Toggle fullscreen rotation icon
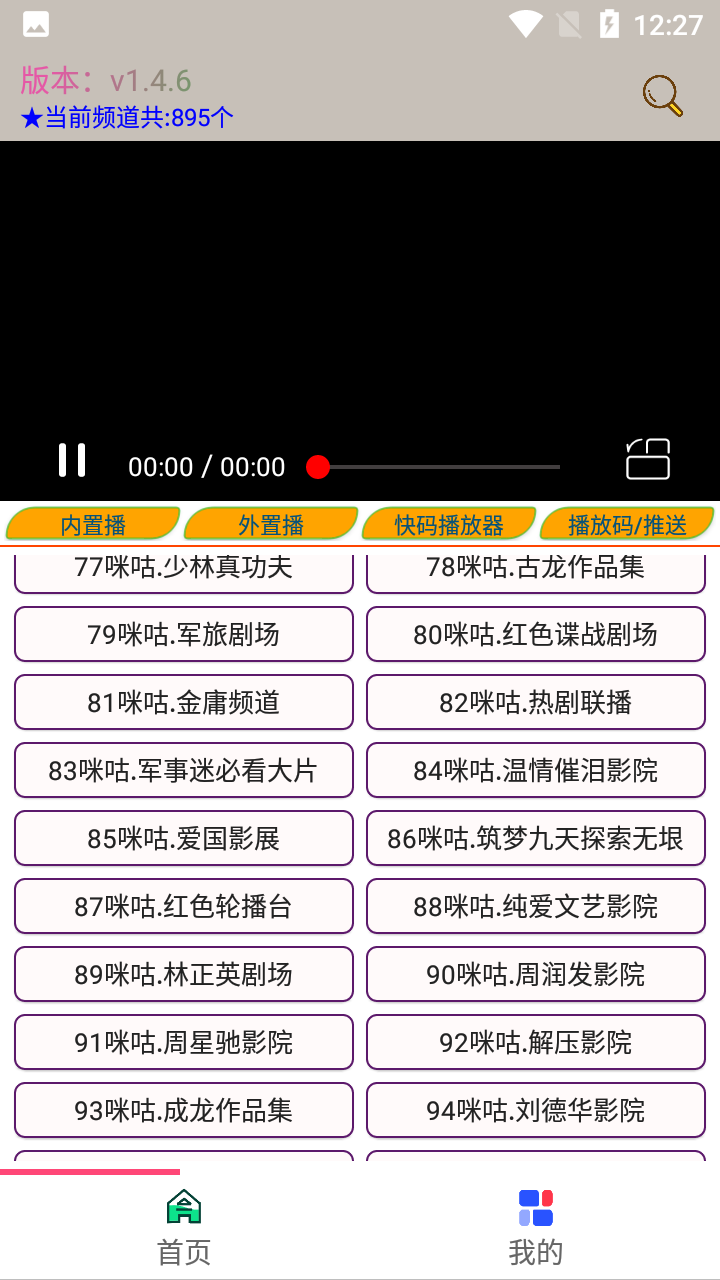 coord(648,460)
